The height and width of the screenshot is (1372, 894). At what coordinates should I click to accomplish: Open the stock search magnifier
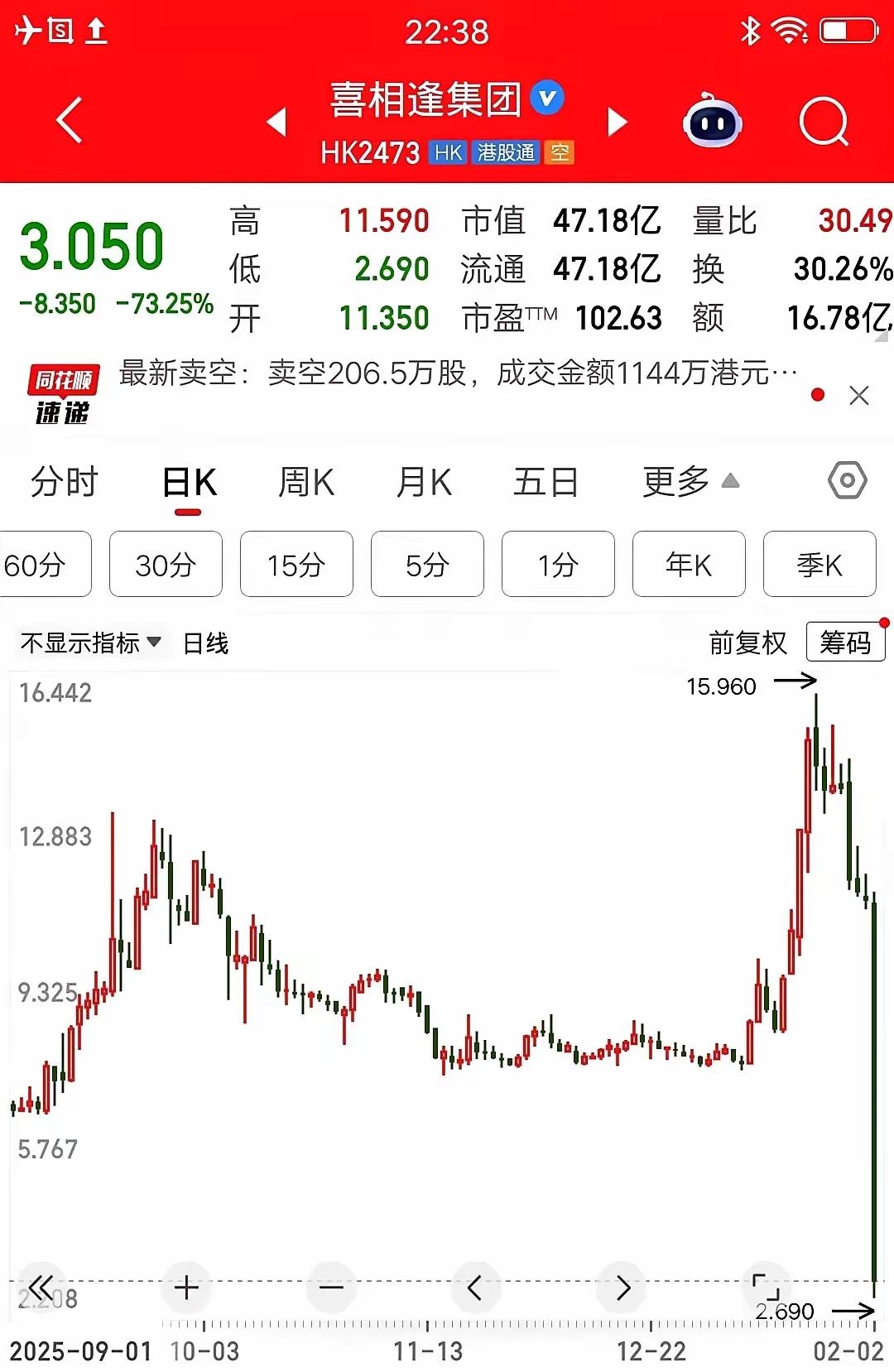point(824,121)
